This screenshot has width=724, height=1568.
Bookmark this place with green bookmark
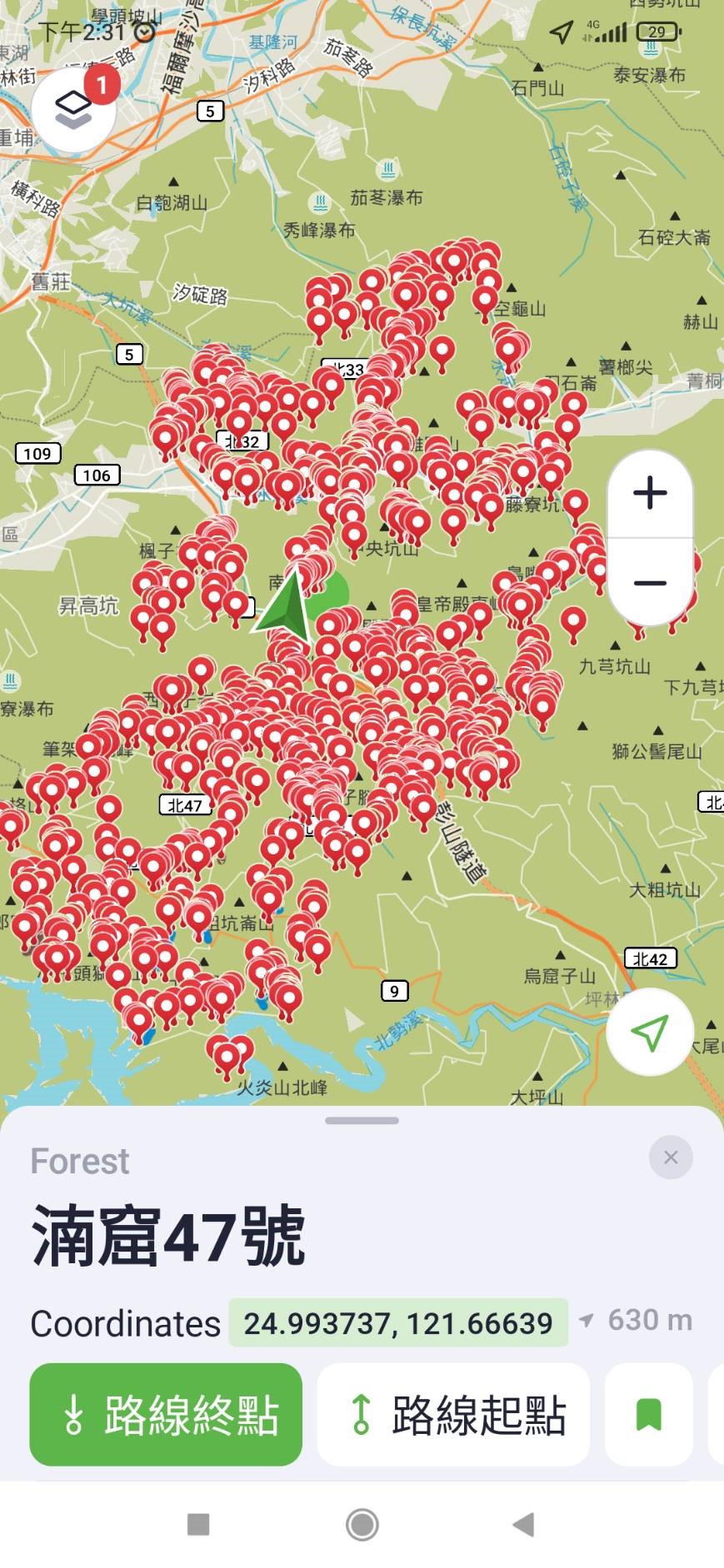pyautogui.click(x=649, y=1414)
